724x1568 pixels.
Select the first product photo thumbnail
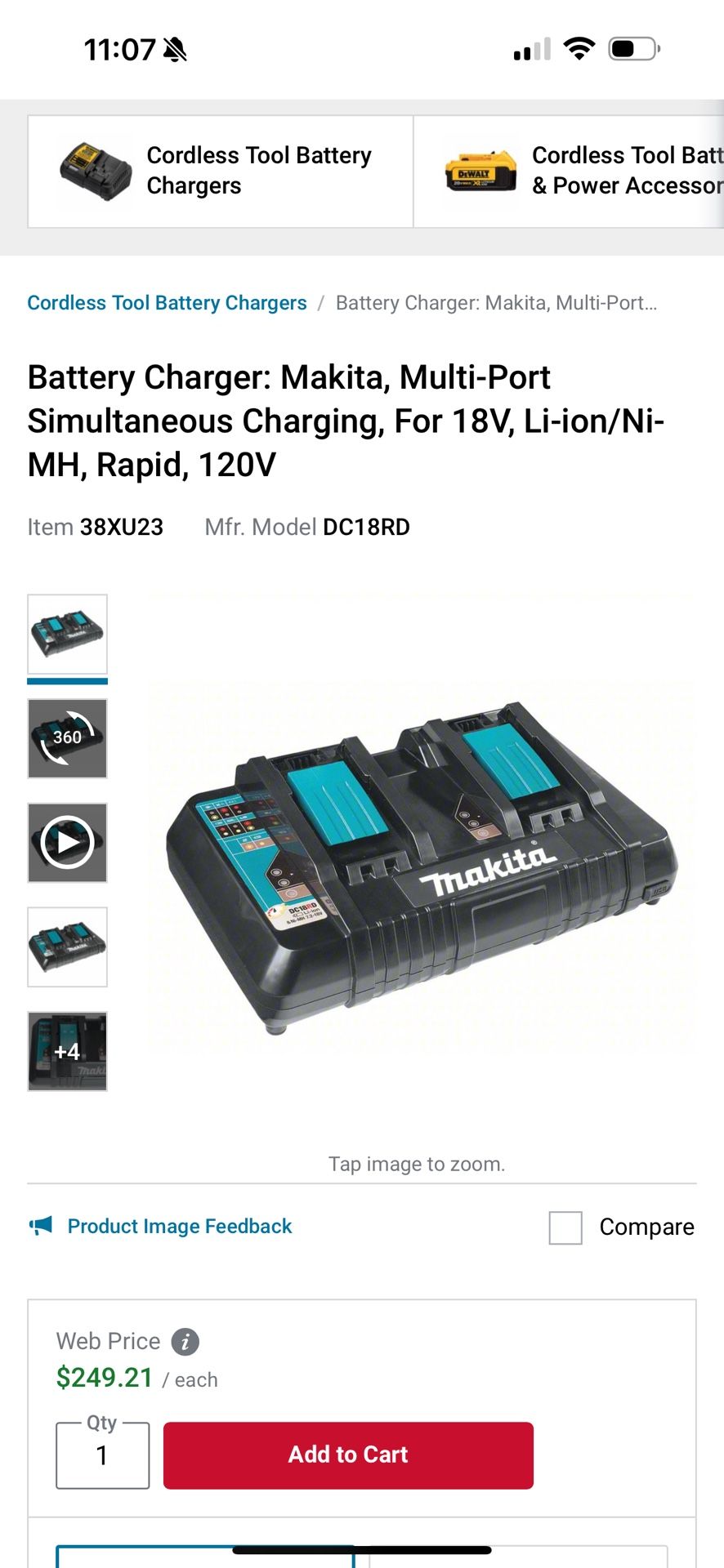click(x=67, y=635)
